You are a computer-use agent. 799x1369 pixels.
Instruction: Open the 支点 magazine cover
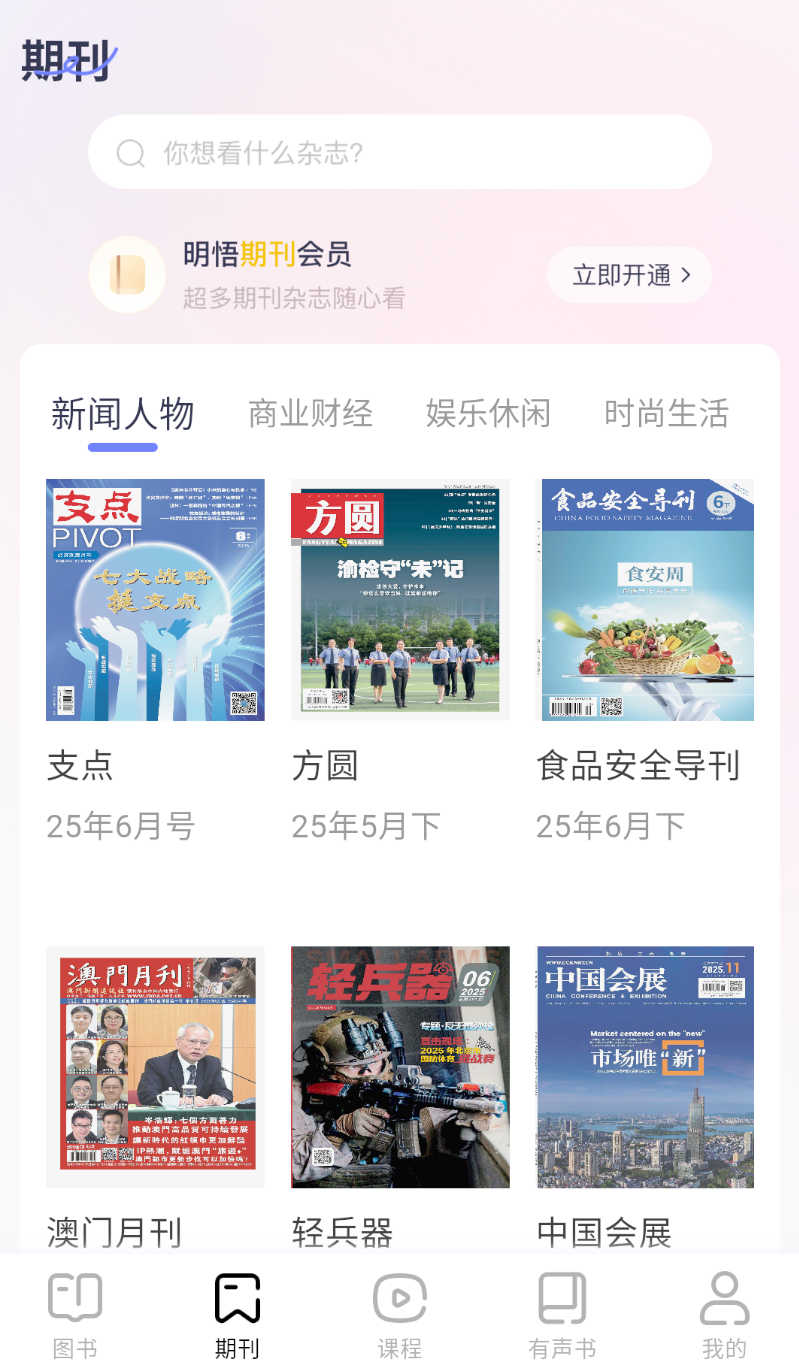point(155,599)
